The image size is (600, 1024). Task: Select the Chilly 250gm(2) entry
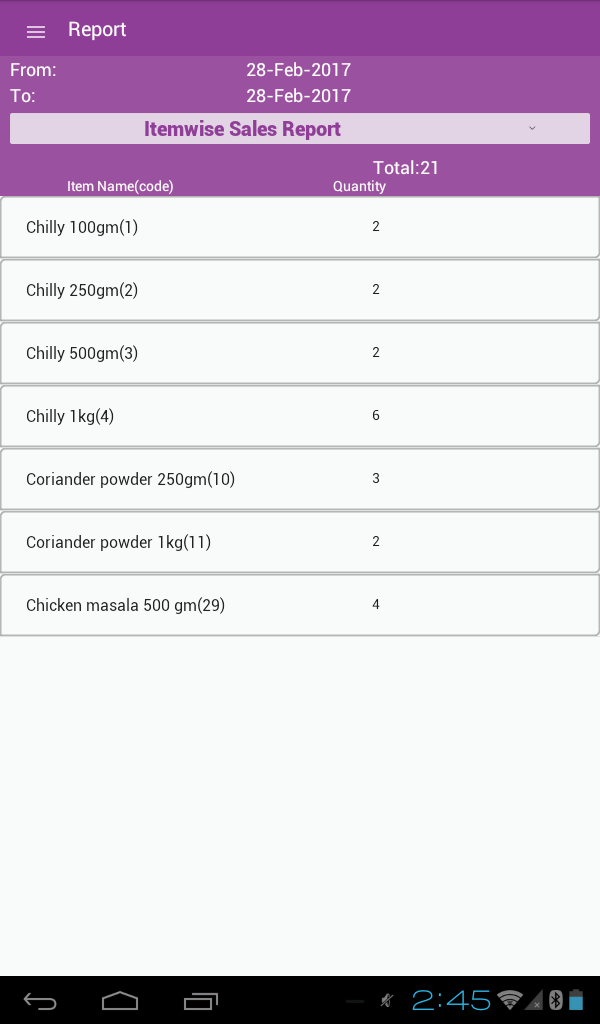[300, 290]
